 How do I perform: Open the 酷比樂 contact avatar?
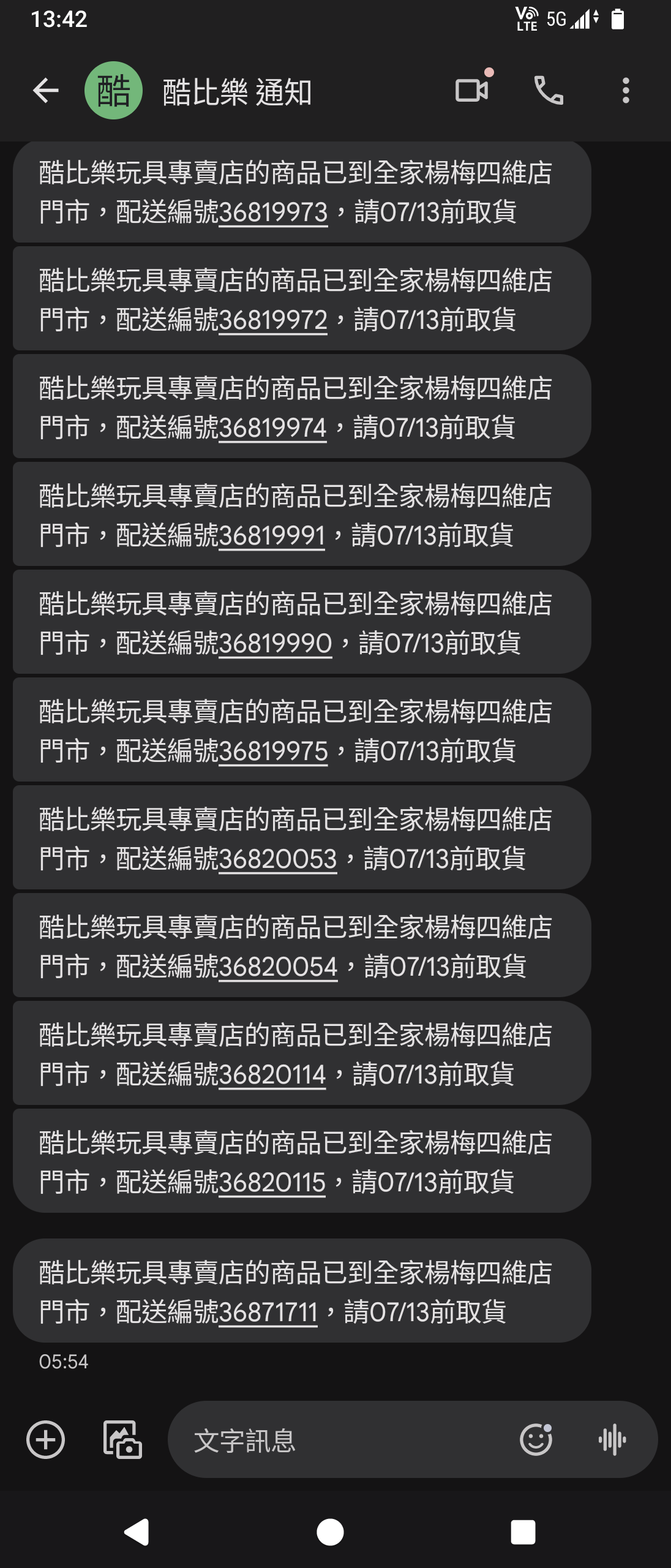pos(113,91)
